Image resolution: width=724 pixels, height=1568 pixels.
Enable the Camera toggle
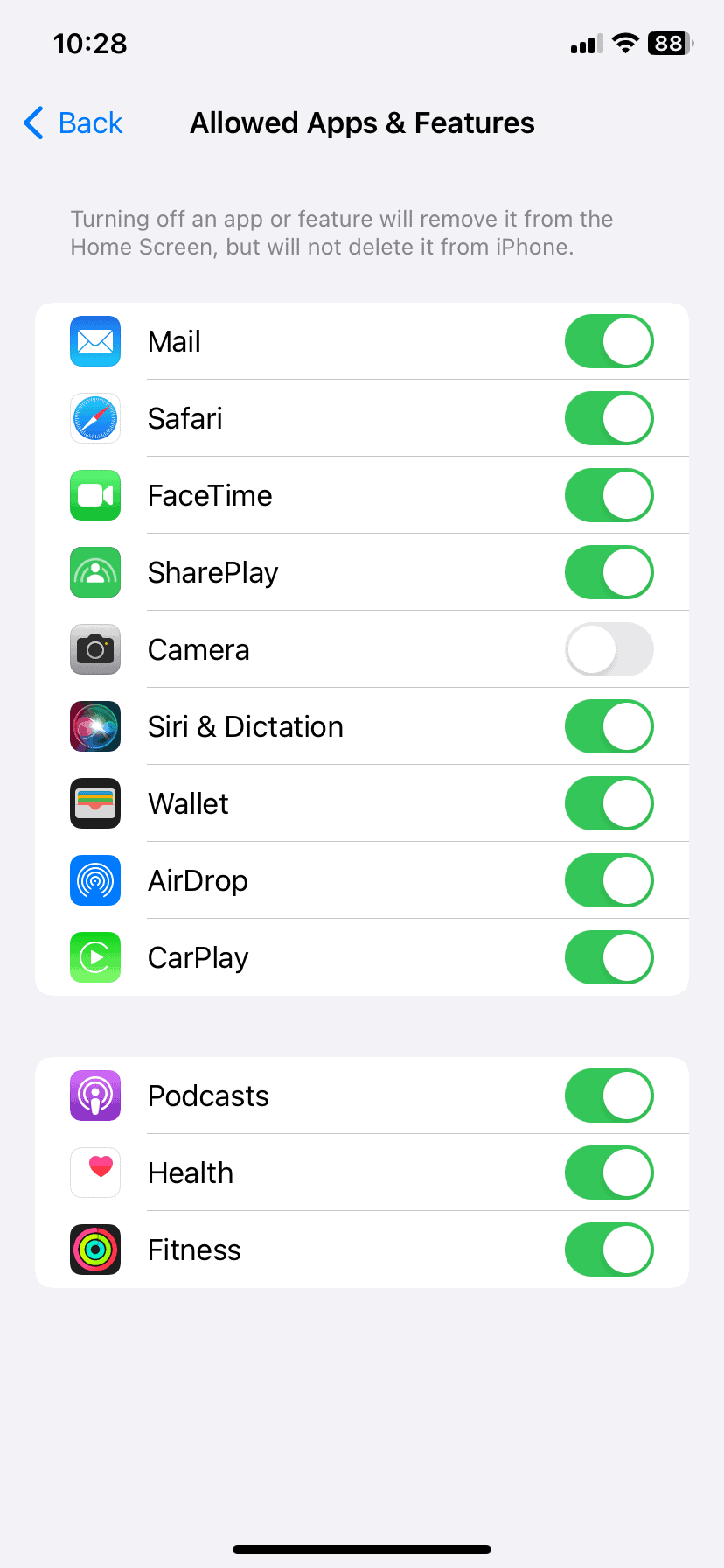609,649
